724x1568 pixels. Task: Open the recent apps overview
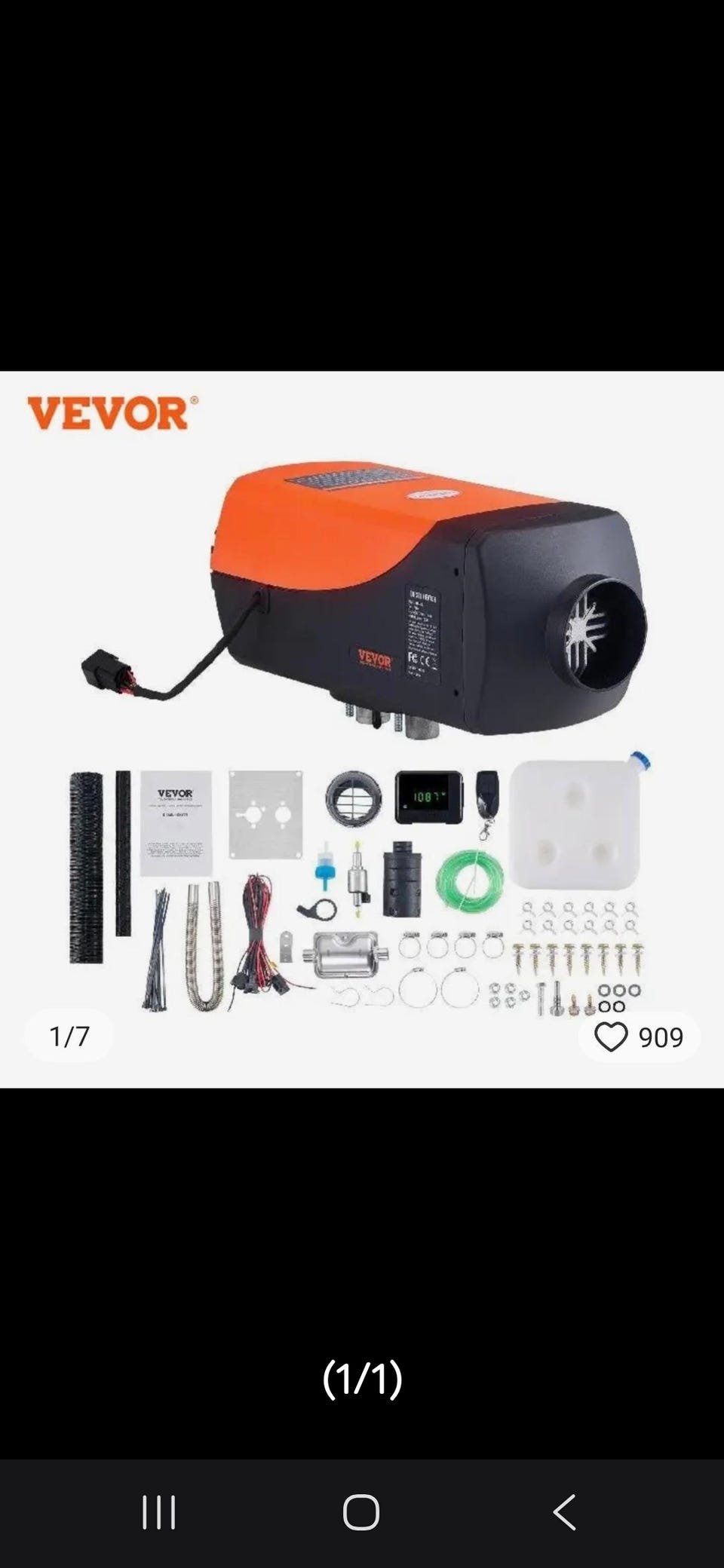(x=159, y=1512)
